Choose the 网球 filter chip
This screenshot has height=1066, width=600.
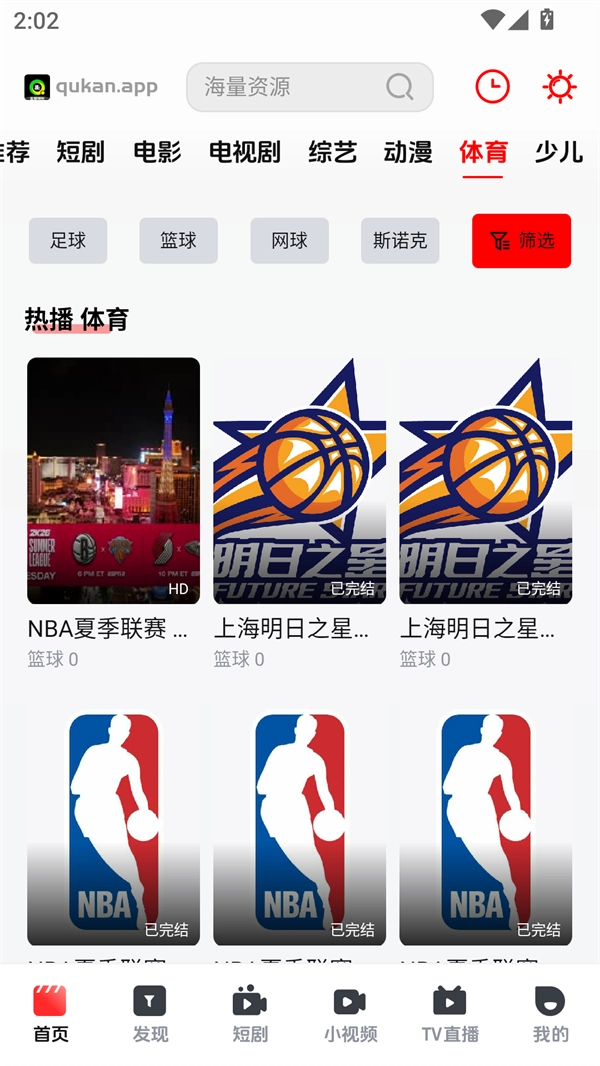(289, 241)
